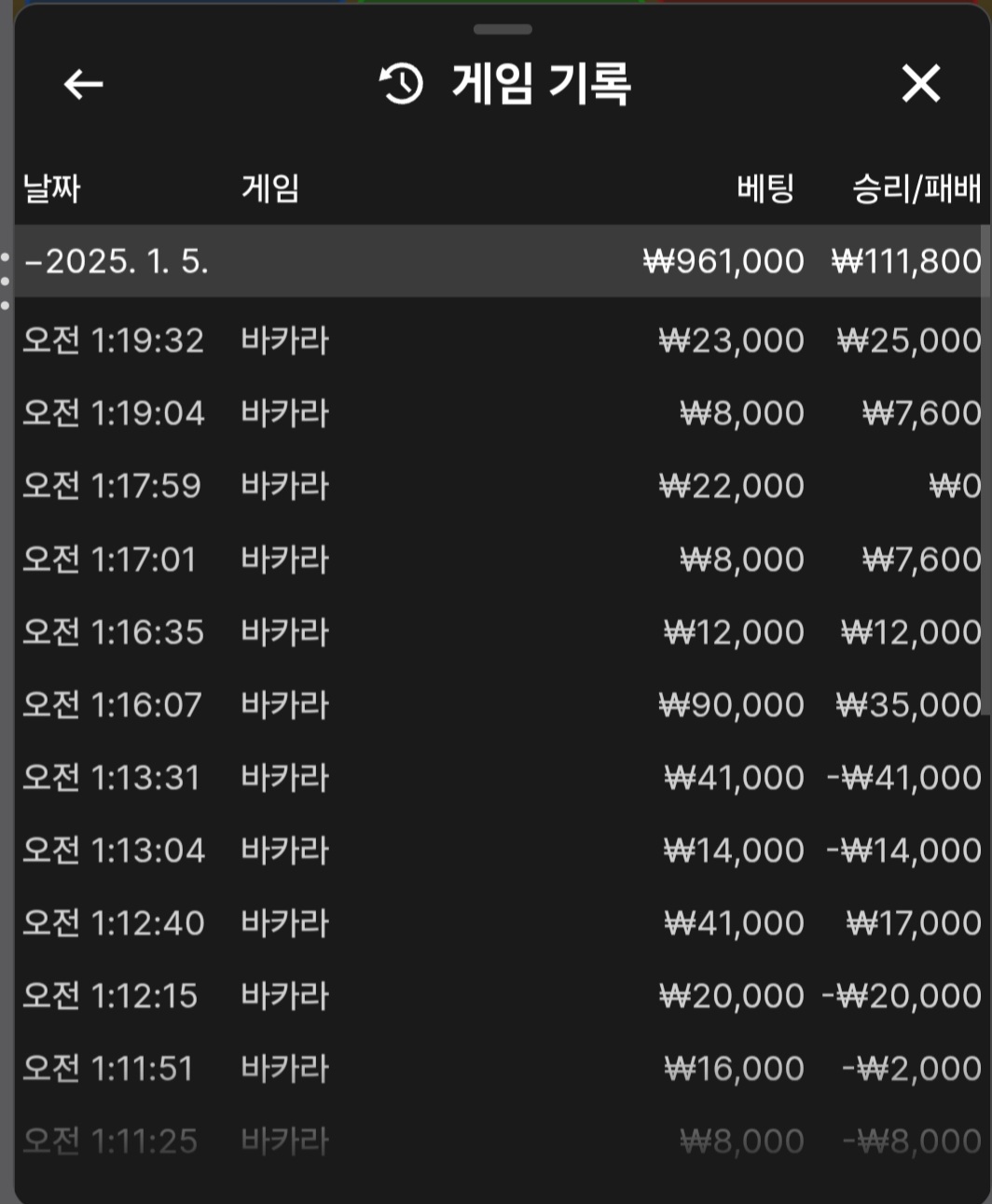Close the 게임 기록 panel
The height and width of the screenshot is (1204, 992).
tap(920, 85)
